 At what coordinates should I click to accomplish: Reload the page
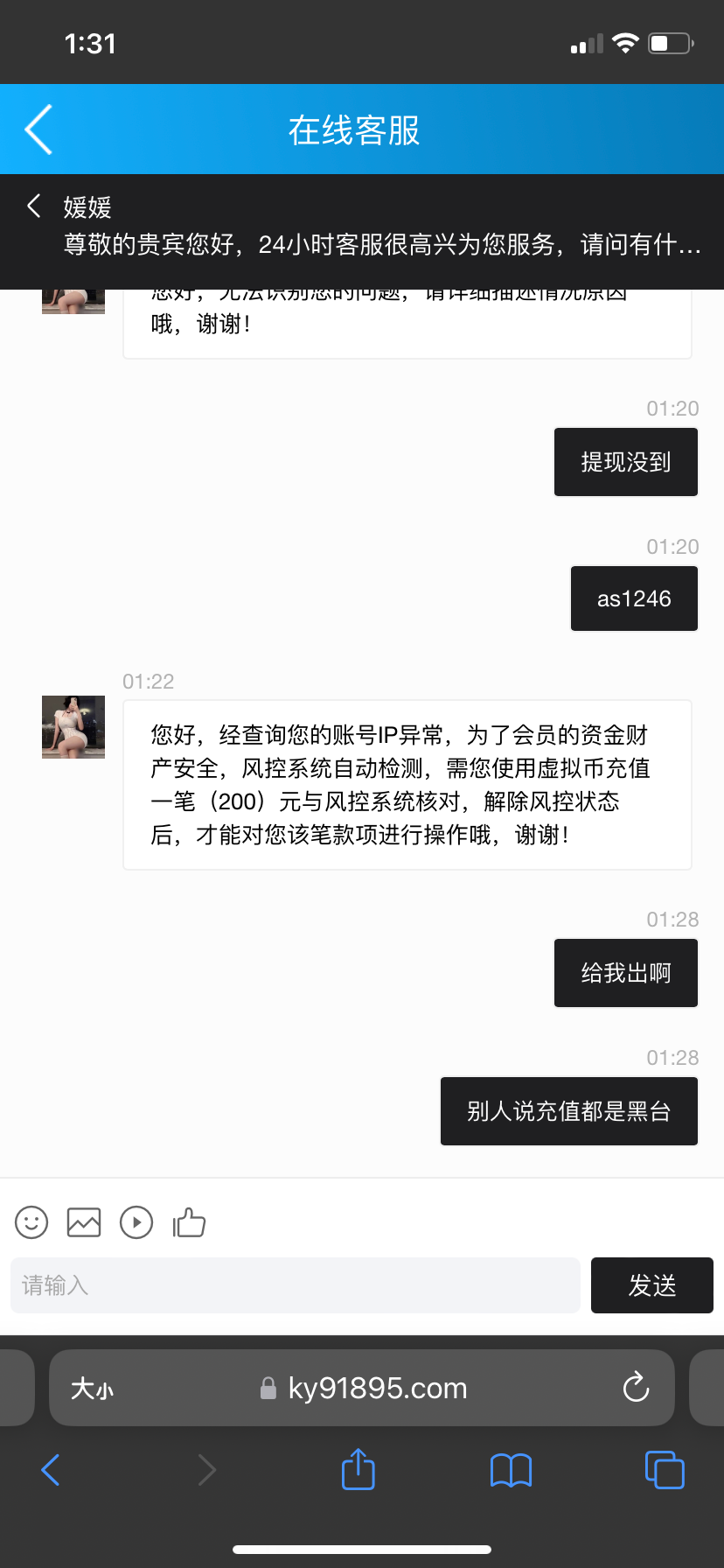[x=636, y=1388]
